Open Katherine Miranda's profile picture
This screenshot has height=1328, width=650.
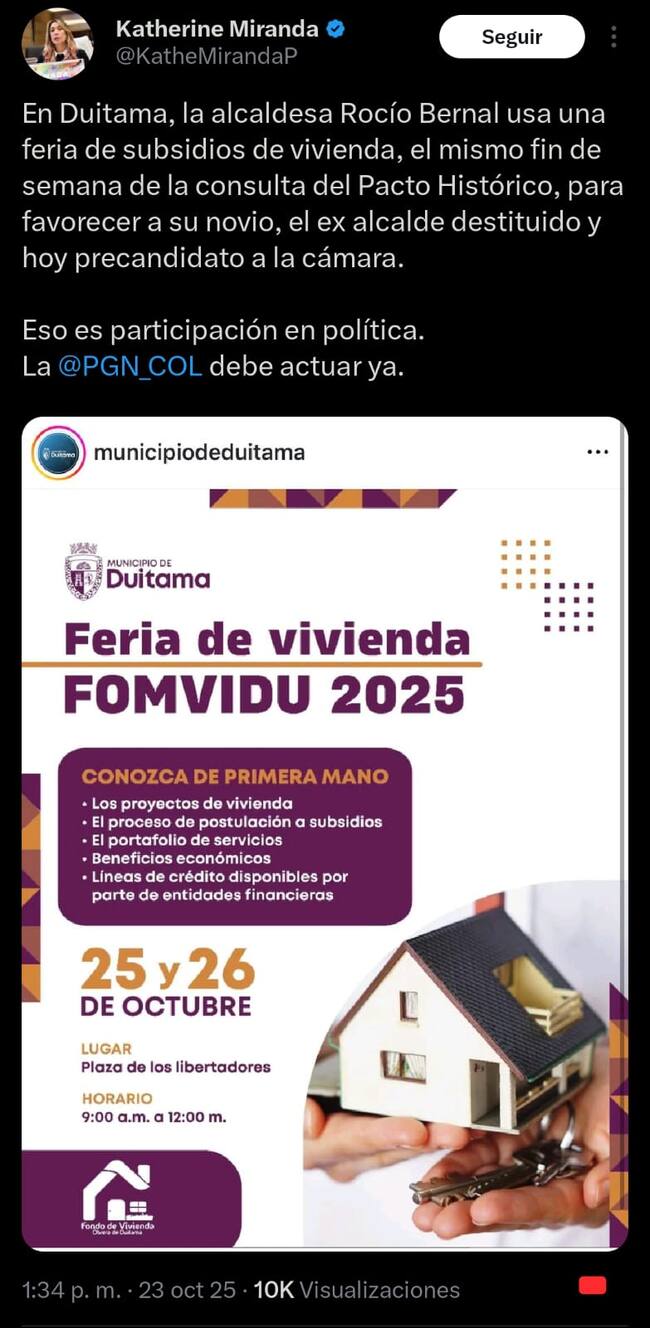[57, 44]
